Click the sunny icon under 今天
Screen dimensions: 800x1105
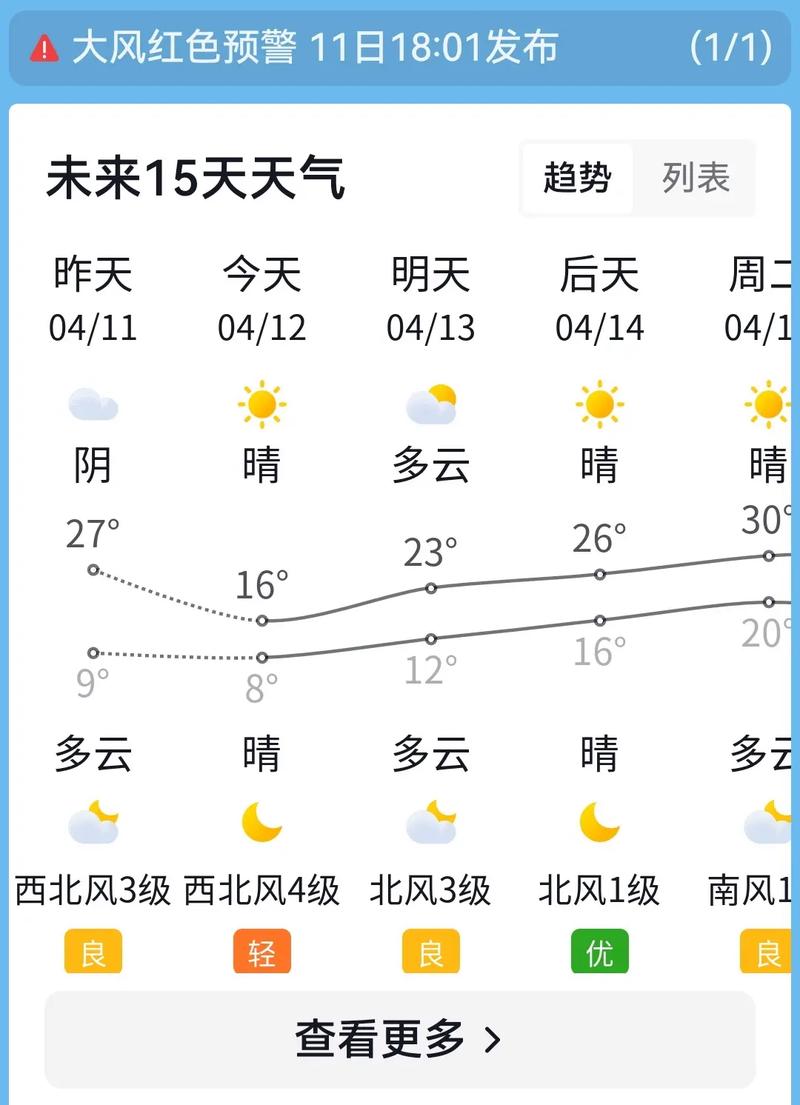[x=261, y=404]
